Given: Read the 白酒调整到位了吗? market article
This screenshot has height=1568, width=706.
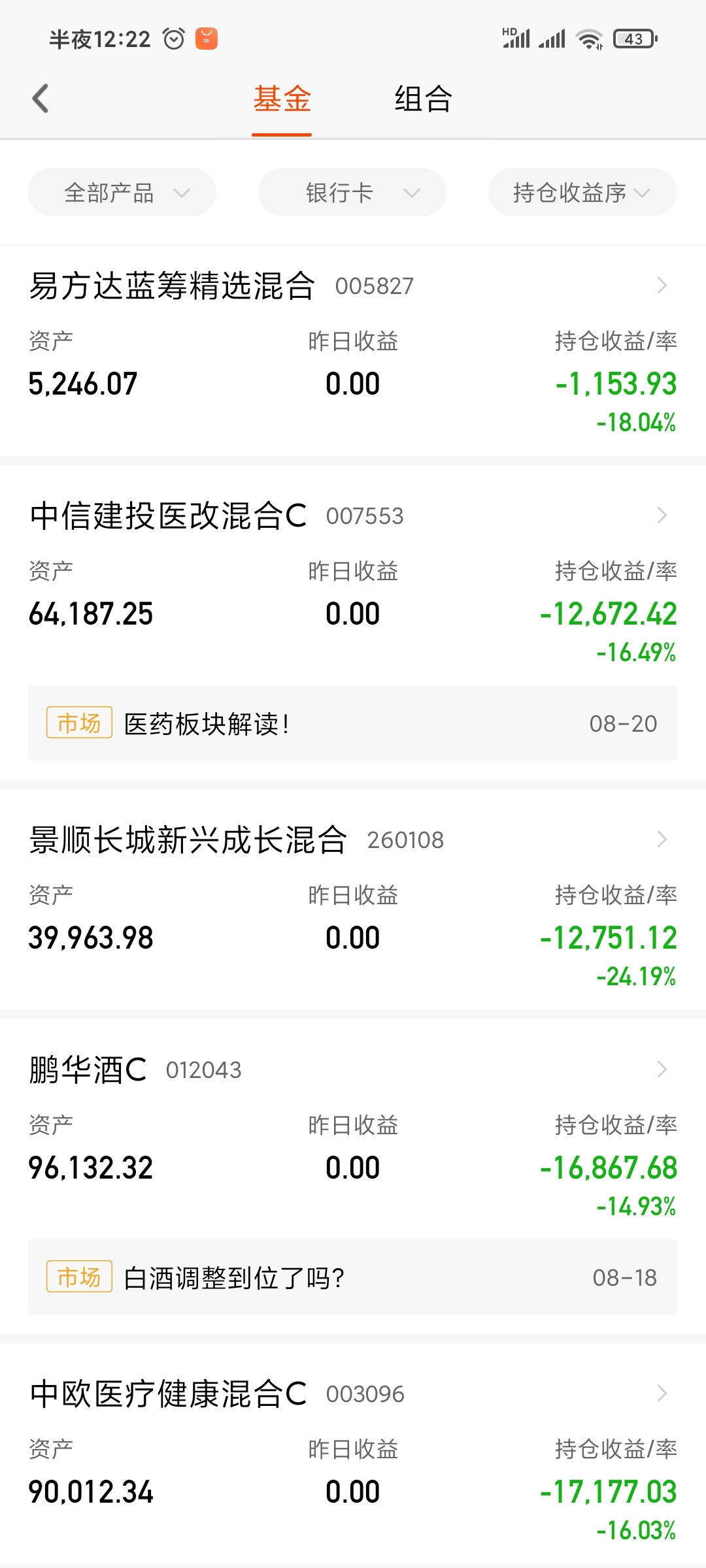Looking at the screenshot, I should (352, 1277).
